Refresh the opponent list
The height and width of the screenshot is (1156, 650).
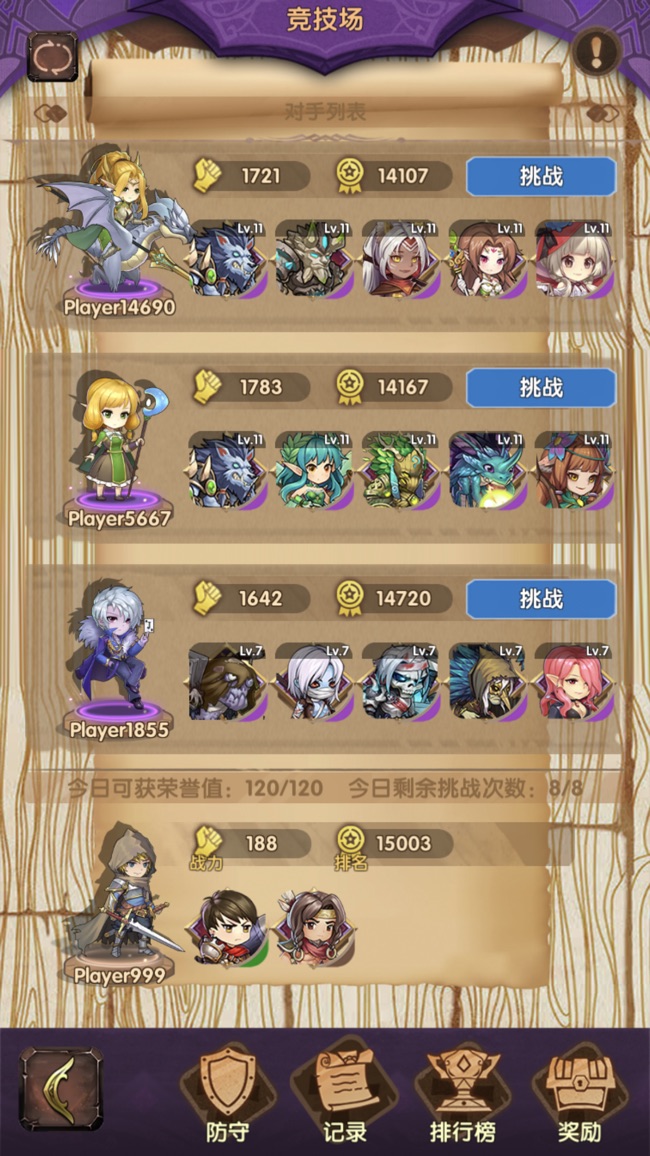(x=52, y=56)
